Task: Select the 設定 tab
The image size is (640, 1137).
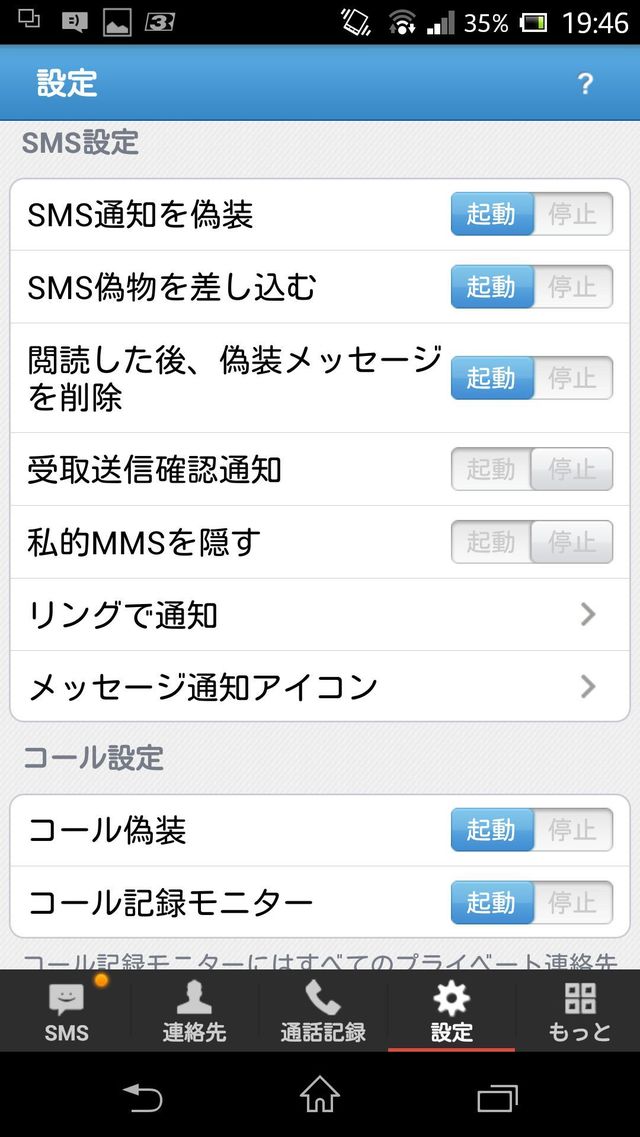Action: tap(451, 1012)
